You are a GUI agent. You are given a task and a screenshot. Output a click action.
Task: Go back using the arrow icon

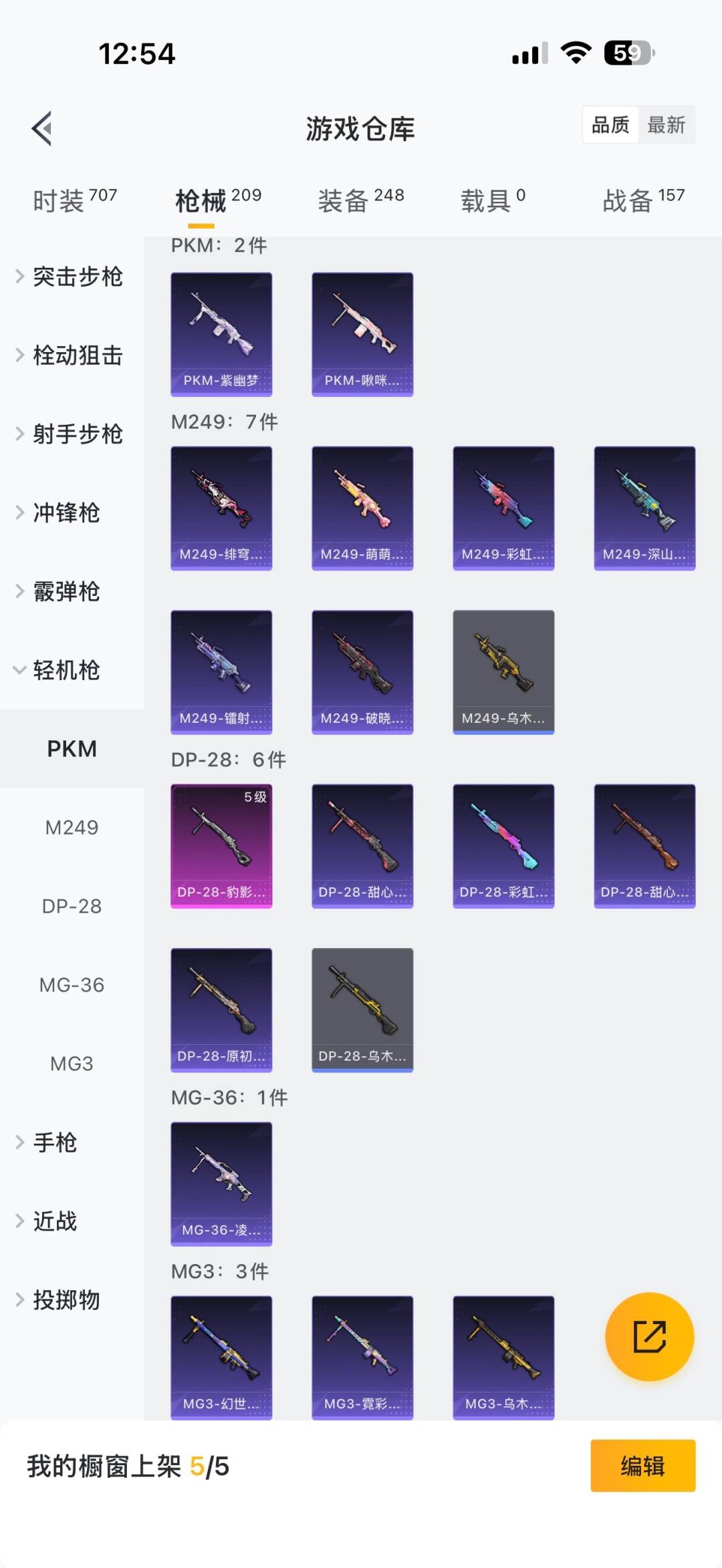click(42, 128)
